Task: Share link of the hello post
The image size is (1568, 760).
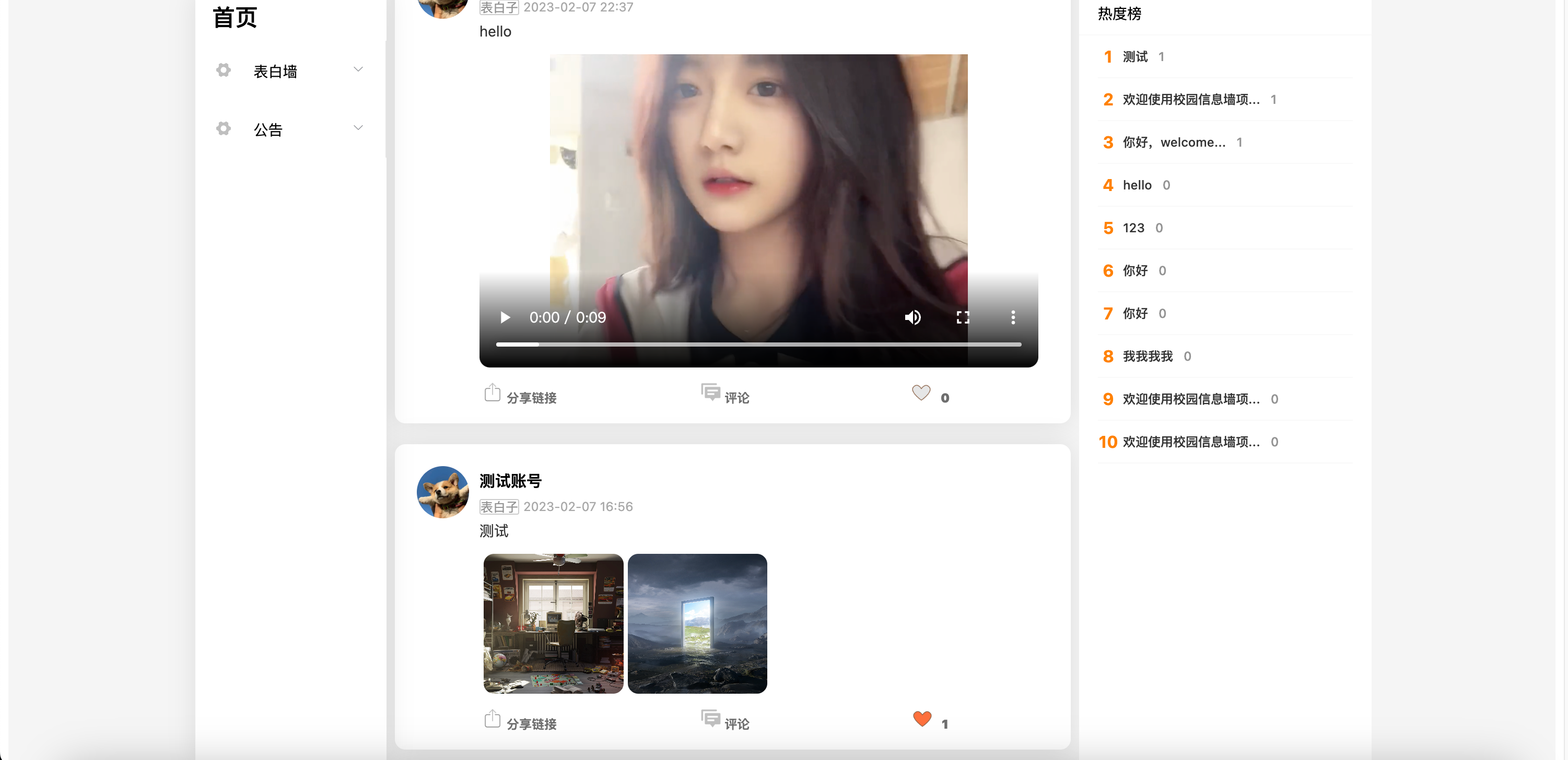Action: [520, 396]
